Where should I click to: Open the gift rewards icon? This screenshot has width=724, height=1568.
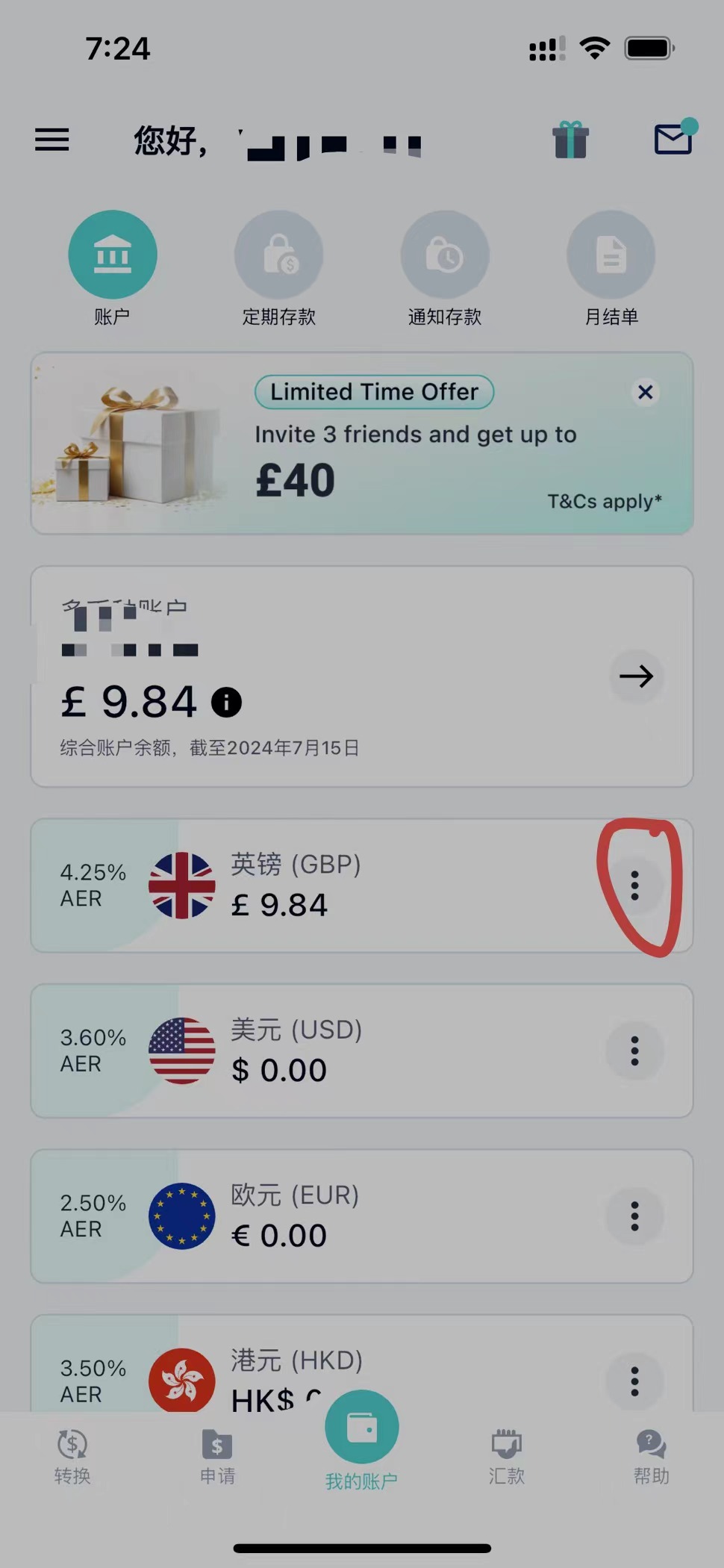click(571, 140)
